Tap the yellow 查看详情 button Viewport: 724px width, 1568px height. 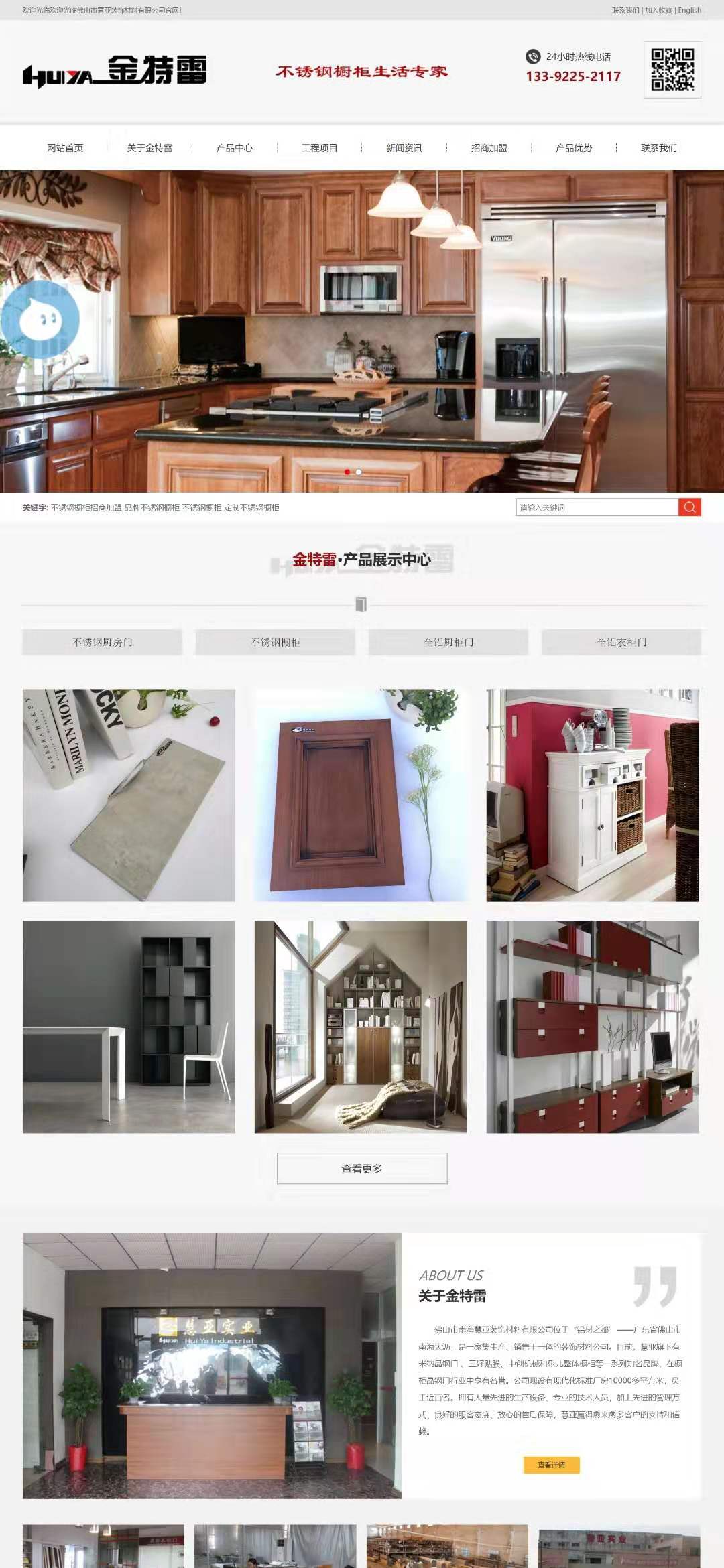551,1465
